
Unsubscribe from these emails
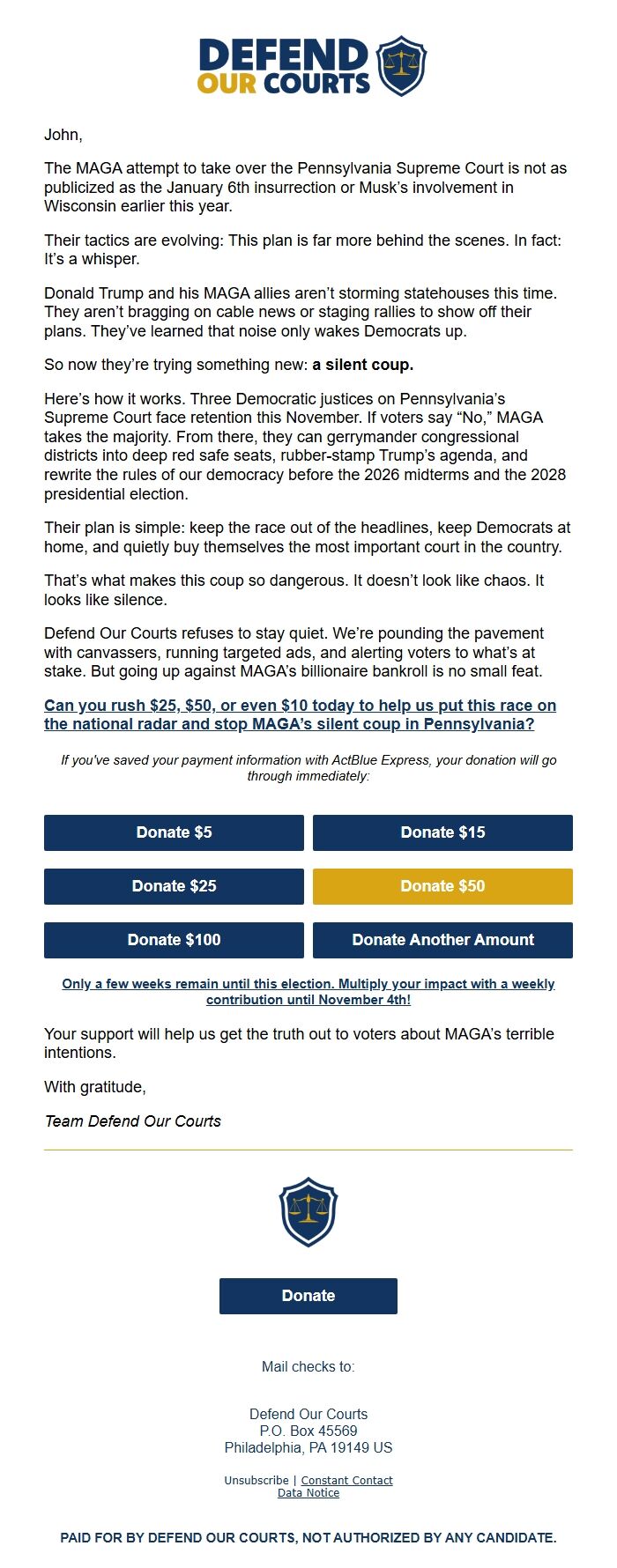(x=256, y=1481)
